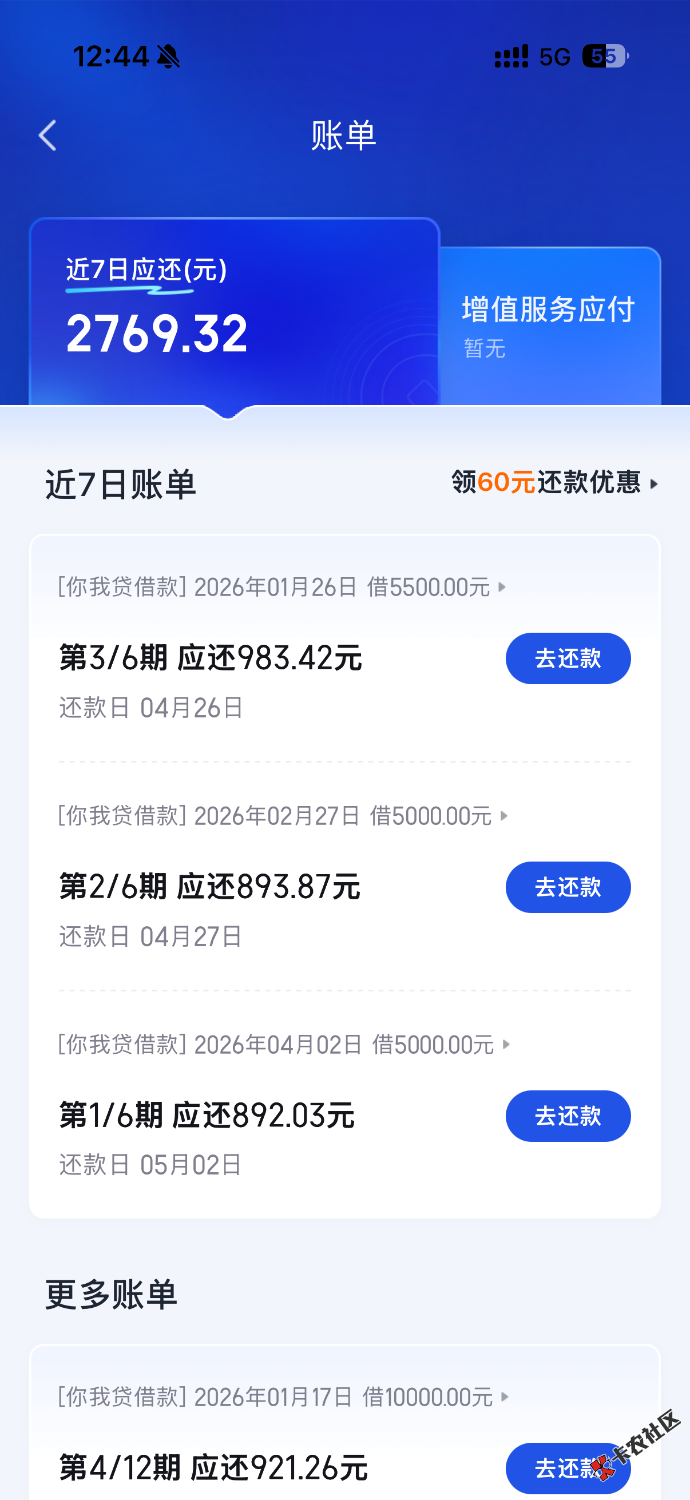
Task: Claim the 领60元还款优惠 offer
Action: 555,483
